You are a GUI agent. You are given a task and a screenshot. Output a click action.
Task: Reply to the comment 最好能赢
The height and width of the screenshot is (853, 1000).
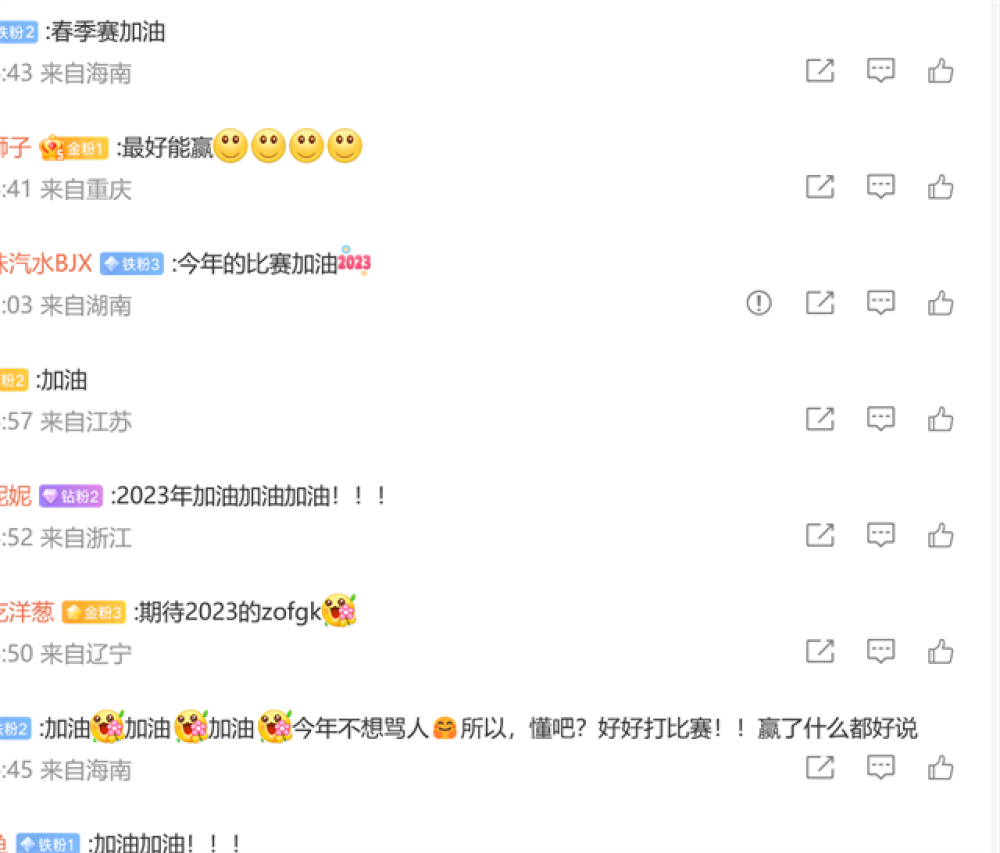tap(880, 187)
